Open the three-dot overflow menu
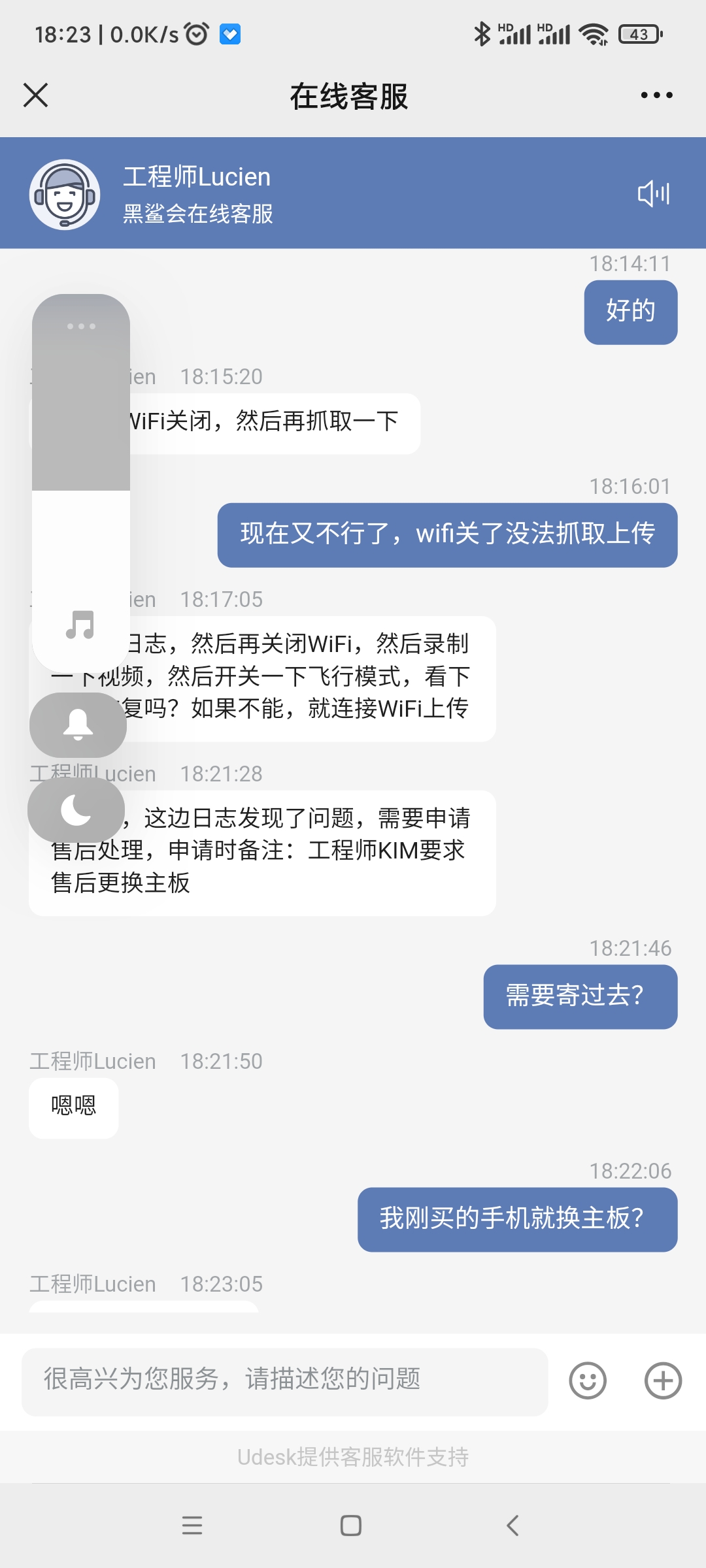 pos(656,95)
